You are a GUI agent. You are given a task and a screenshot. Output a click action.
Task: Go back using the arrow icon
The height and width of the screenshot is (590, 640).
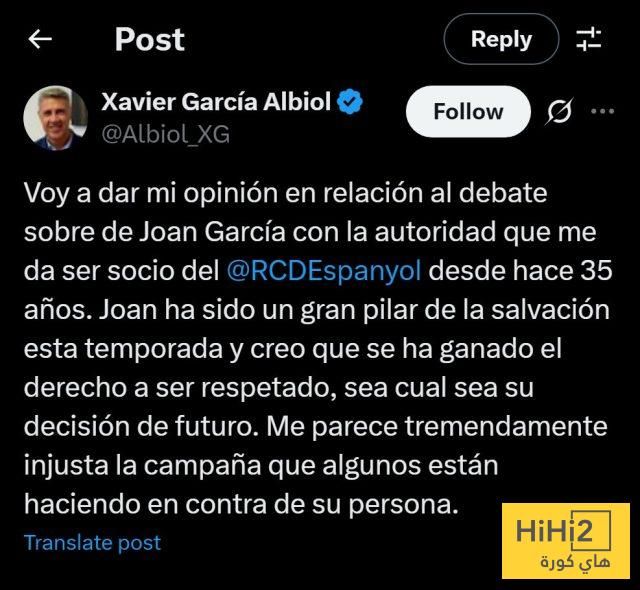(40, 39)
